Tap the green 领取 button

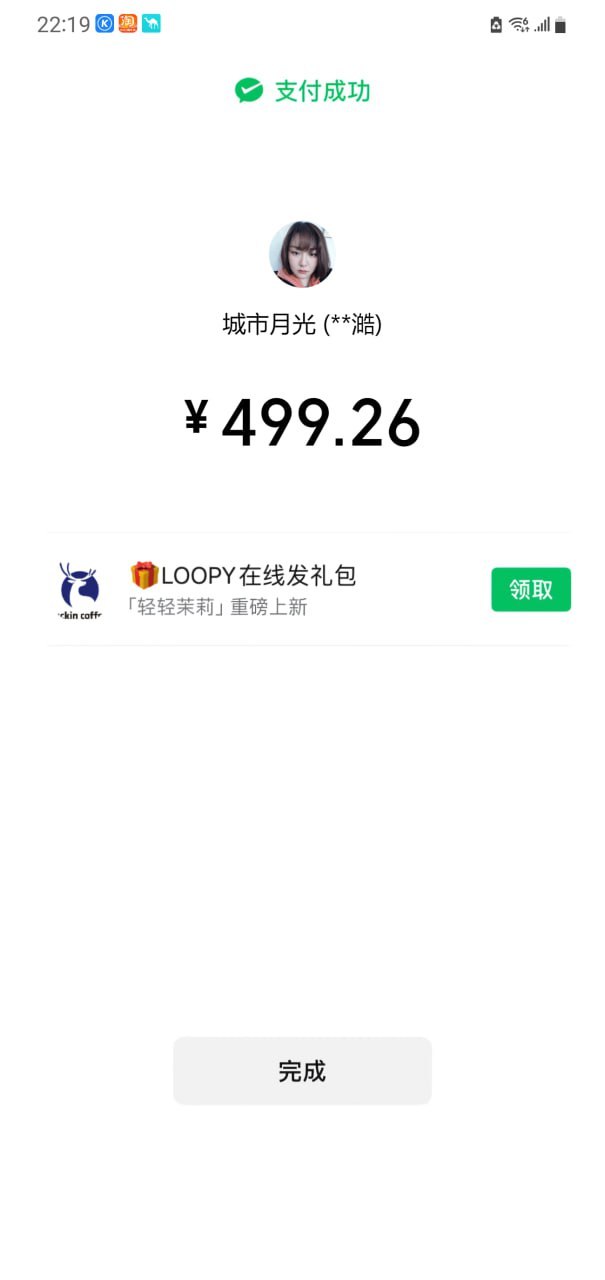pyautogui.click(x=530, y=590)
